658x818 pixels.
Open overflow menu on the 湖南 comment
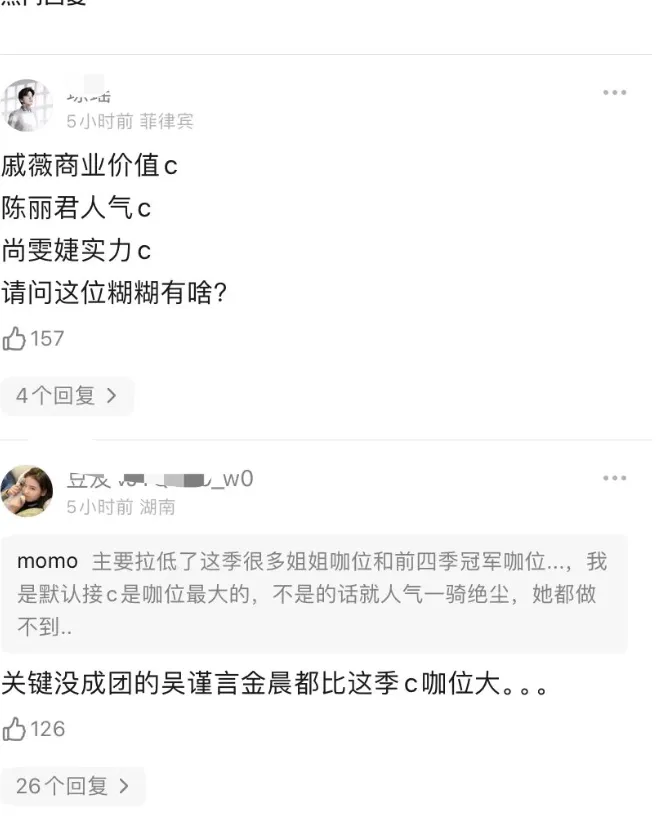(614, 479)
